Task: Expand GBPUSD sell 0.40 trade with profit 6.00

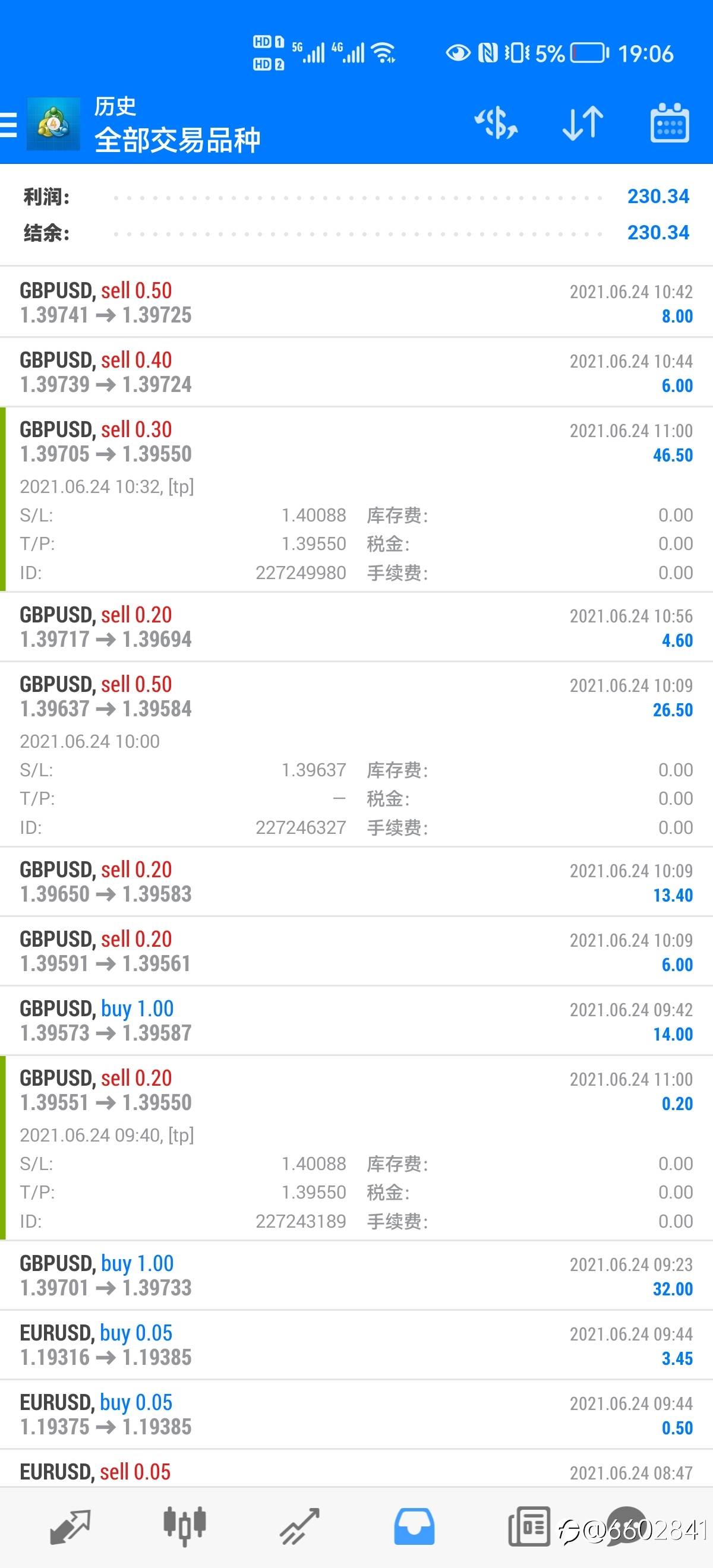Action: pos(356,372)
